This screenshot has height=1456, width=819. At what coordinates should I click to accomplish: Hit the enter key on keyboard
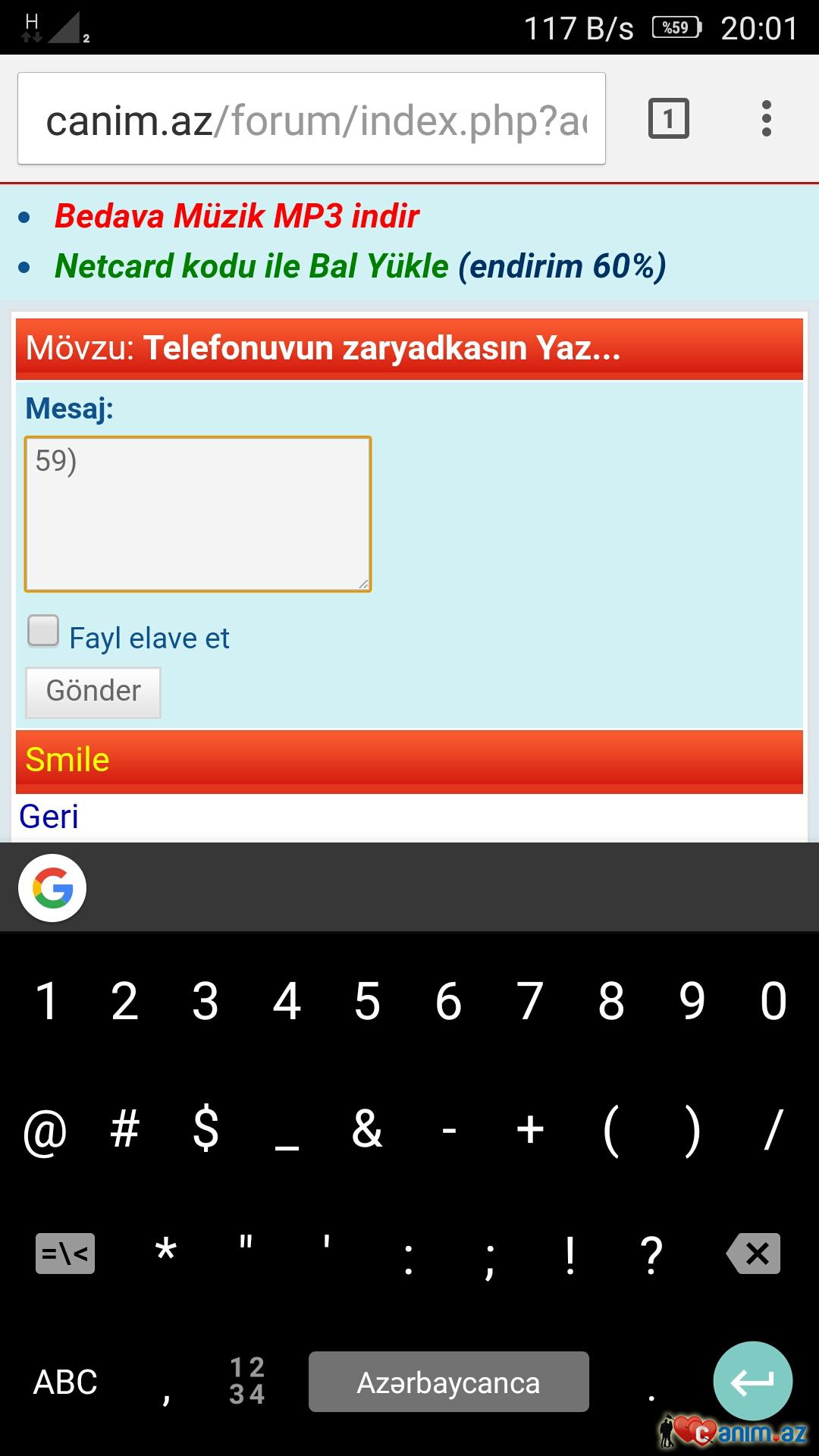pyautogui.click(x=752, y=1382)
